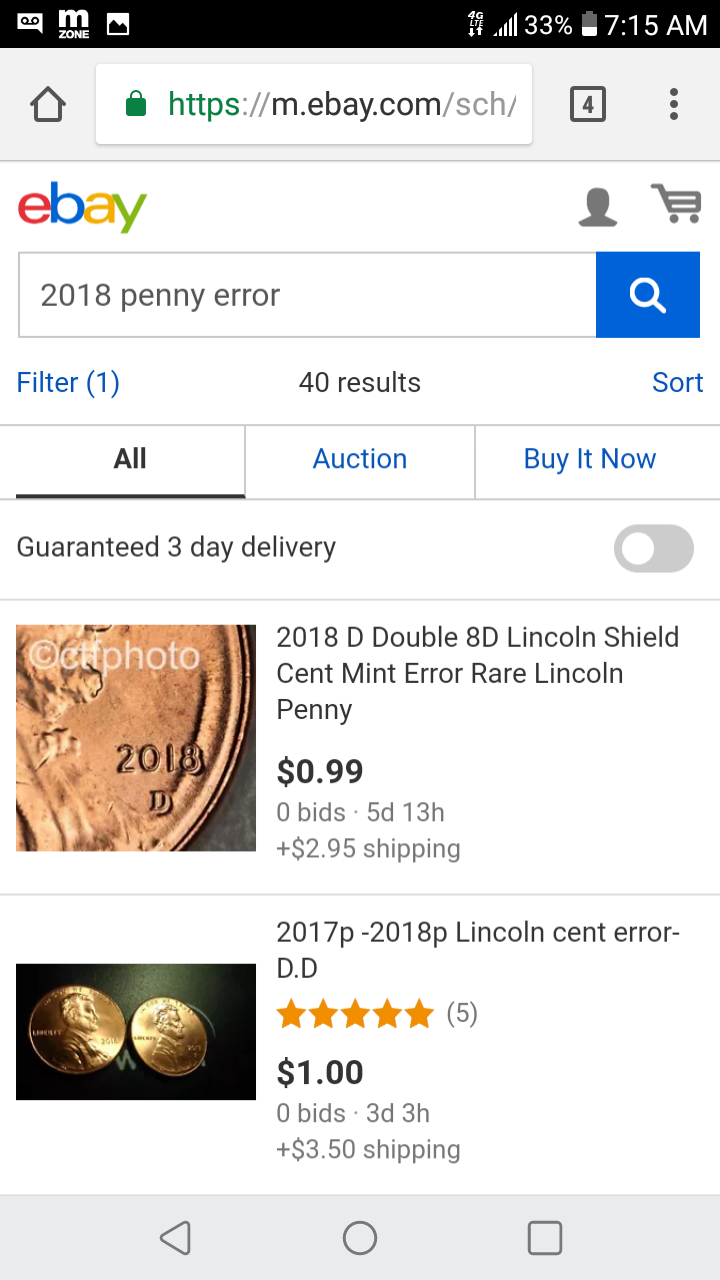The image size is (720, 1280).
Task: Tap the m.ebay.com address bar
Action: click(x=314, y=104)
